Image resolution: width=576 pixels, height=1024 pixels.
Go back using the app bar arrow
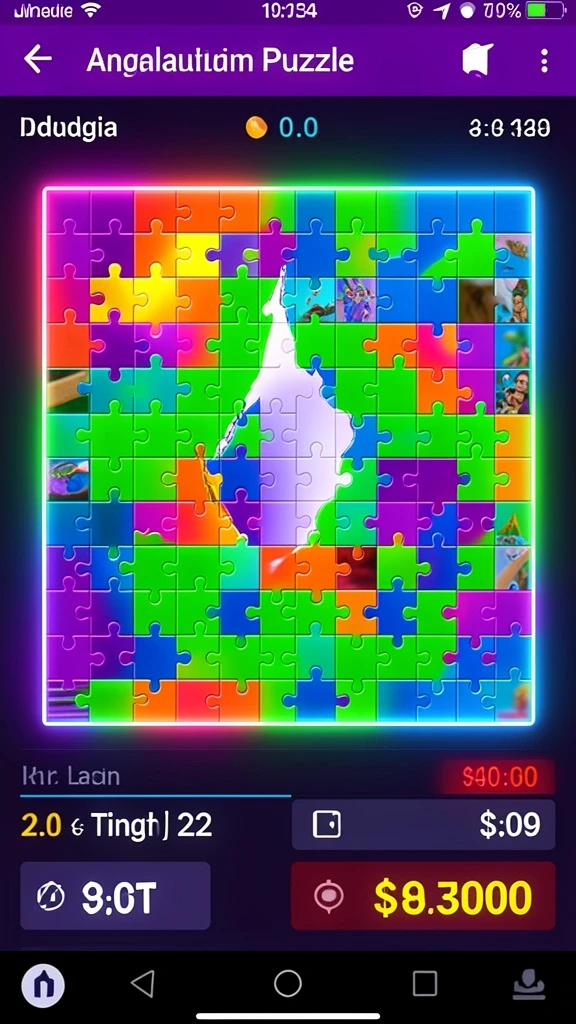38,60
